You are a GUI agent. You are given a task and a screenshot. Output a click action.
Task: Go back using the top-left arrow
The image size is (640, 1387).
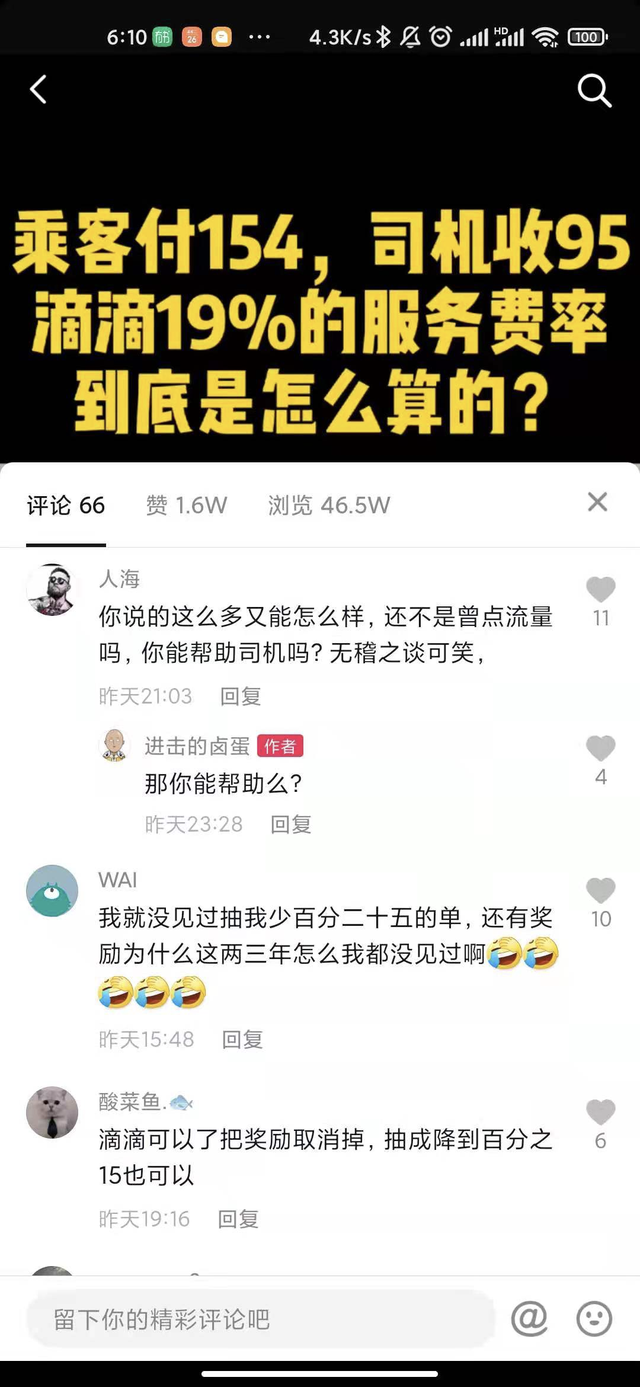(x=38, y=90)
